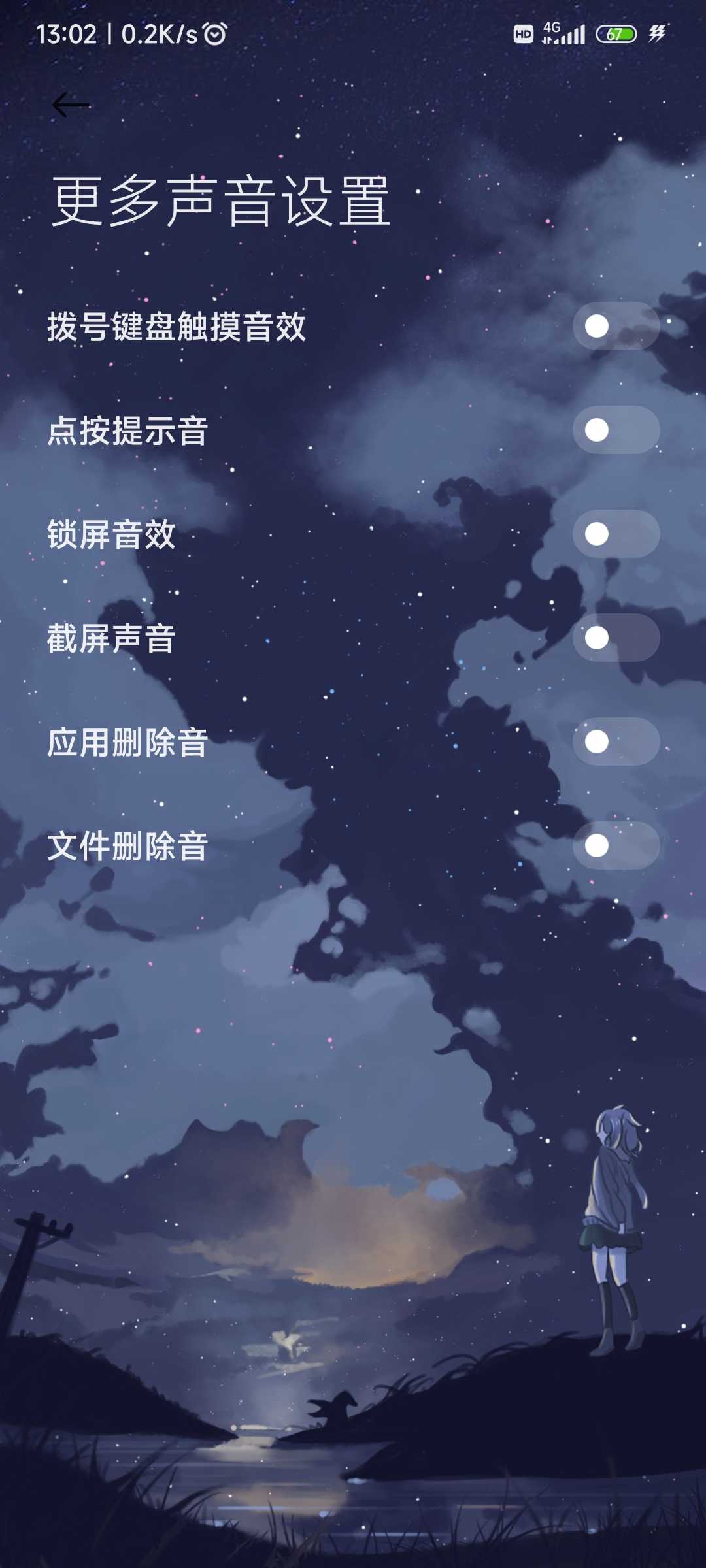Turn on 点按提示音 toggle
The height and width of the screenshot is (1568, 706).
[x=616, y=430]
